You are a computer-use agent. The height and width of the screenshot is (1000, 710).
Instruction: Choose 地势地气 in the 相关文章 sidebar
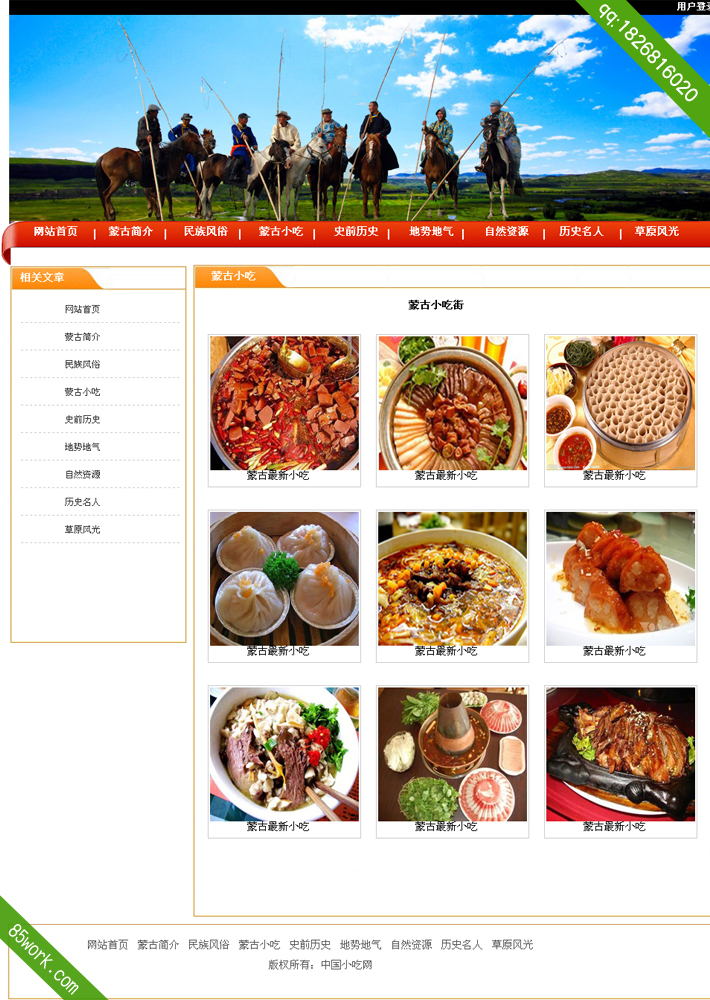click(x=82, y=447)
